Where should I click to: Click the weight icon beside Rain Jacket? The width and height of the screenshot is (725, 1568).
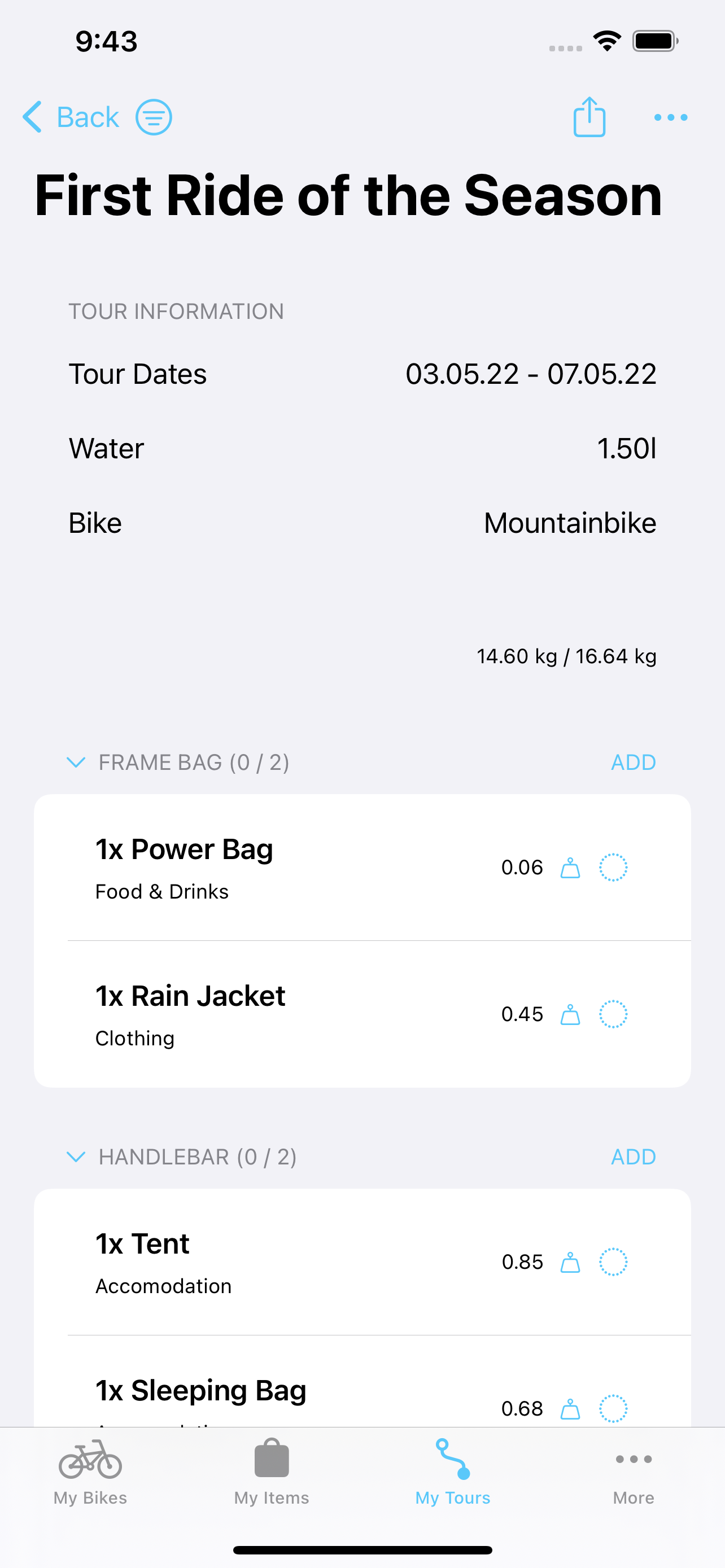[x=570, y=1014]
